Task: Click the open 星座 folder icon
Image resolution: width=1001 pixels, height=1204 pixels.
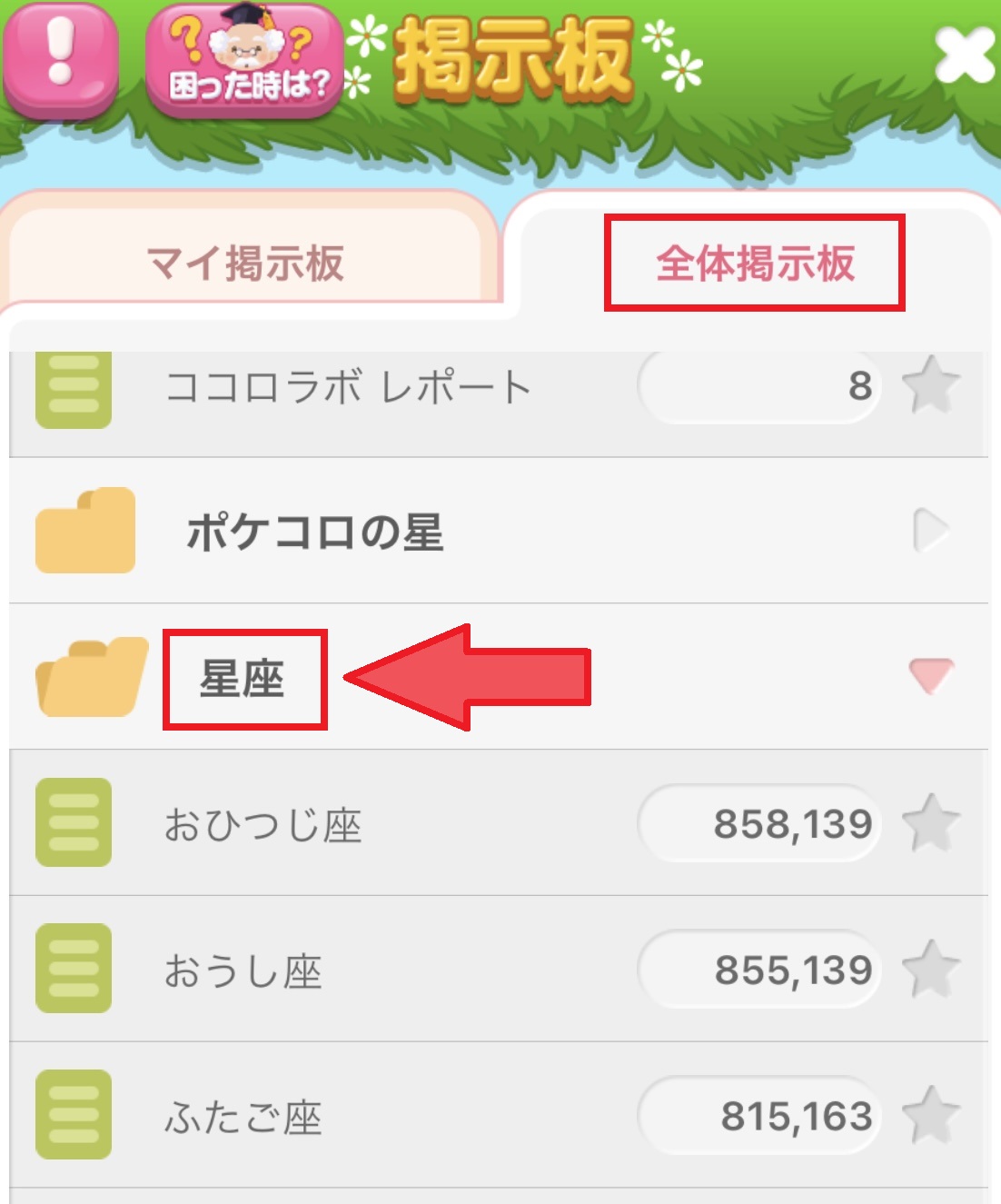Action: [88, 677]
